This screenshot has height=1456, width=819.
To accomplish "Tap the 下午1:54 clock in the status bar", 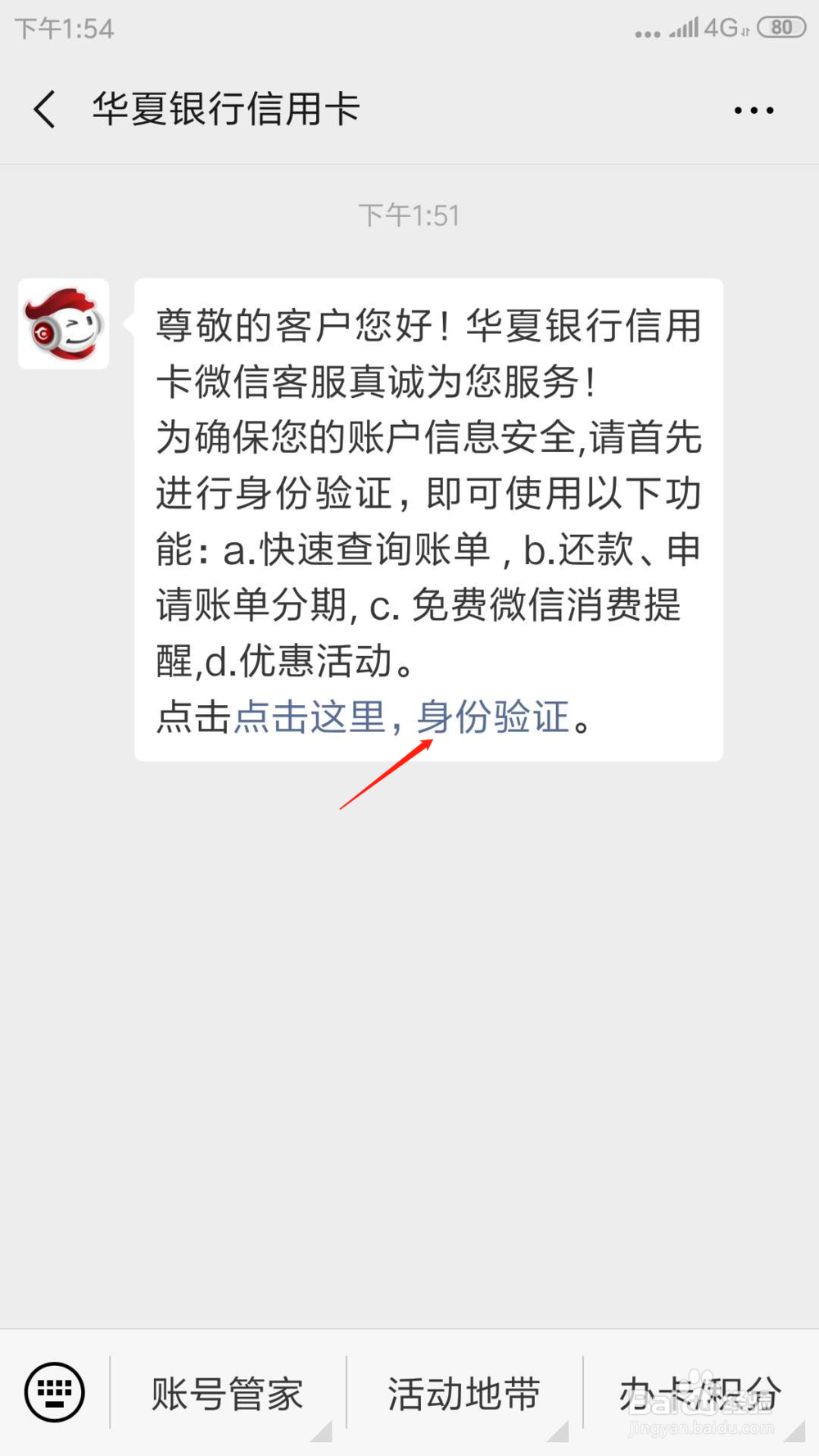I will click(x=64, y=27).
